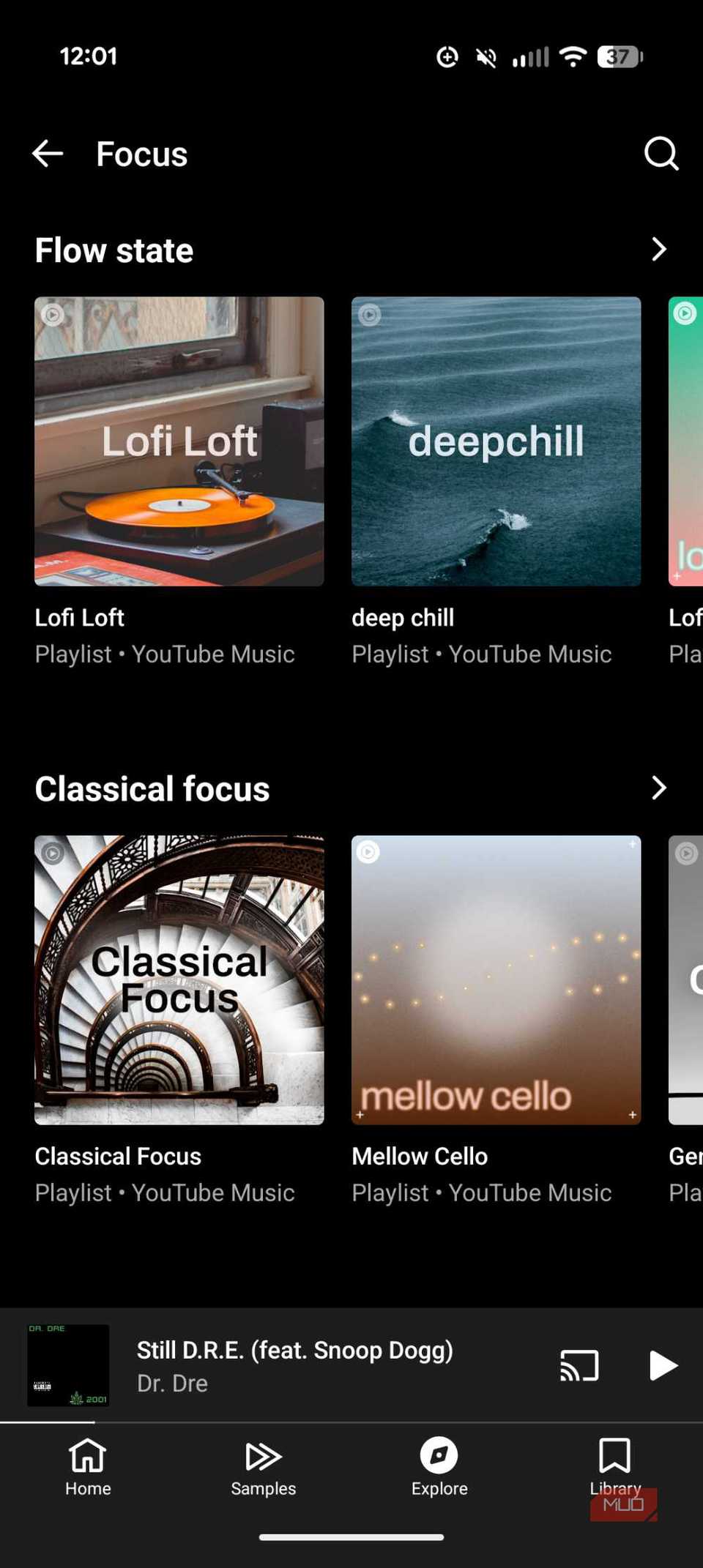
Task: Open the search icon
Action: (x=661, y=154)
